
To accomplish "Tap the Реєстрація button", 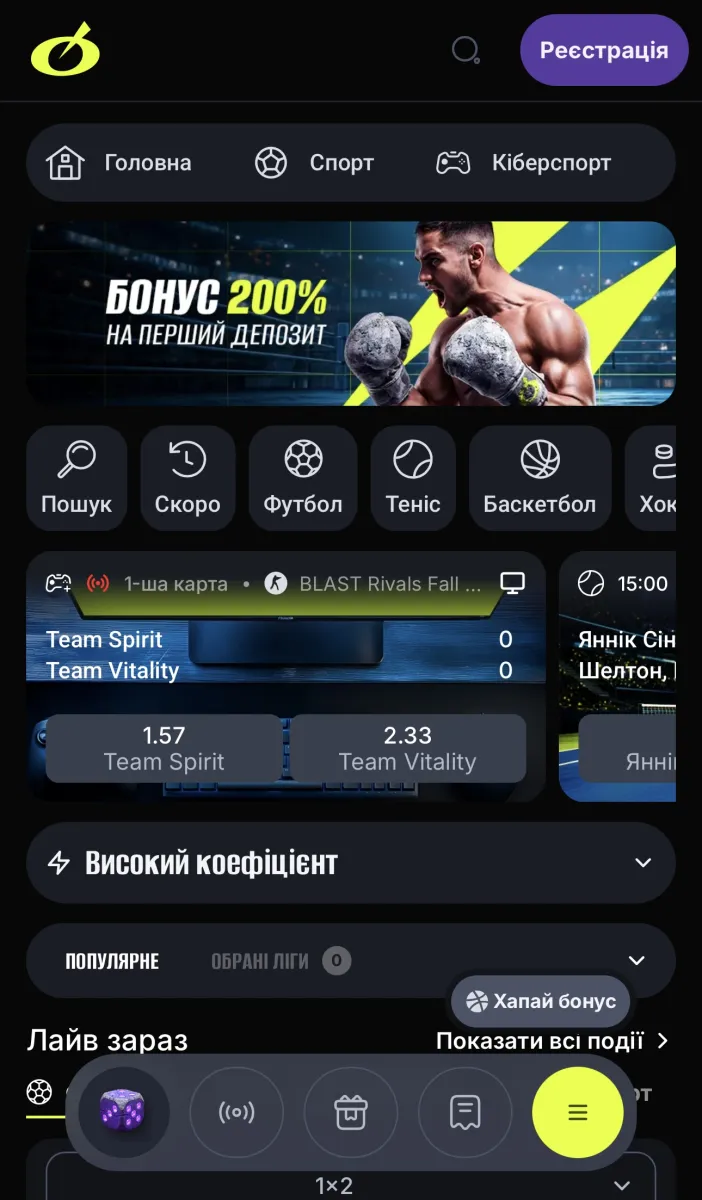I will coord(604,50).
